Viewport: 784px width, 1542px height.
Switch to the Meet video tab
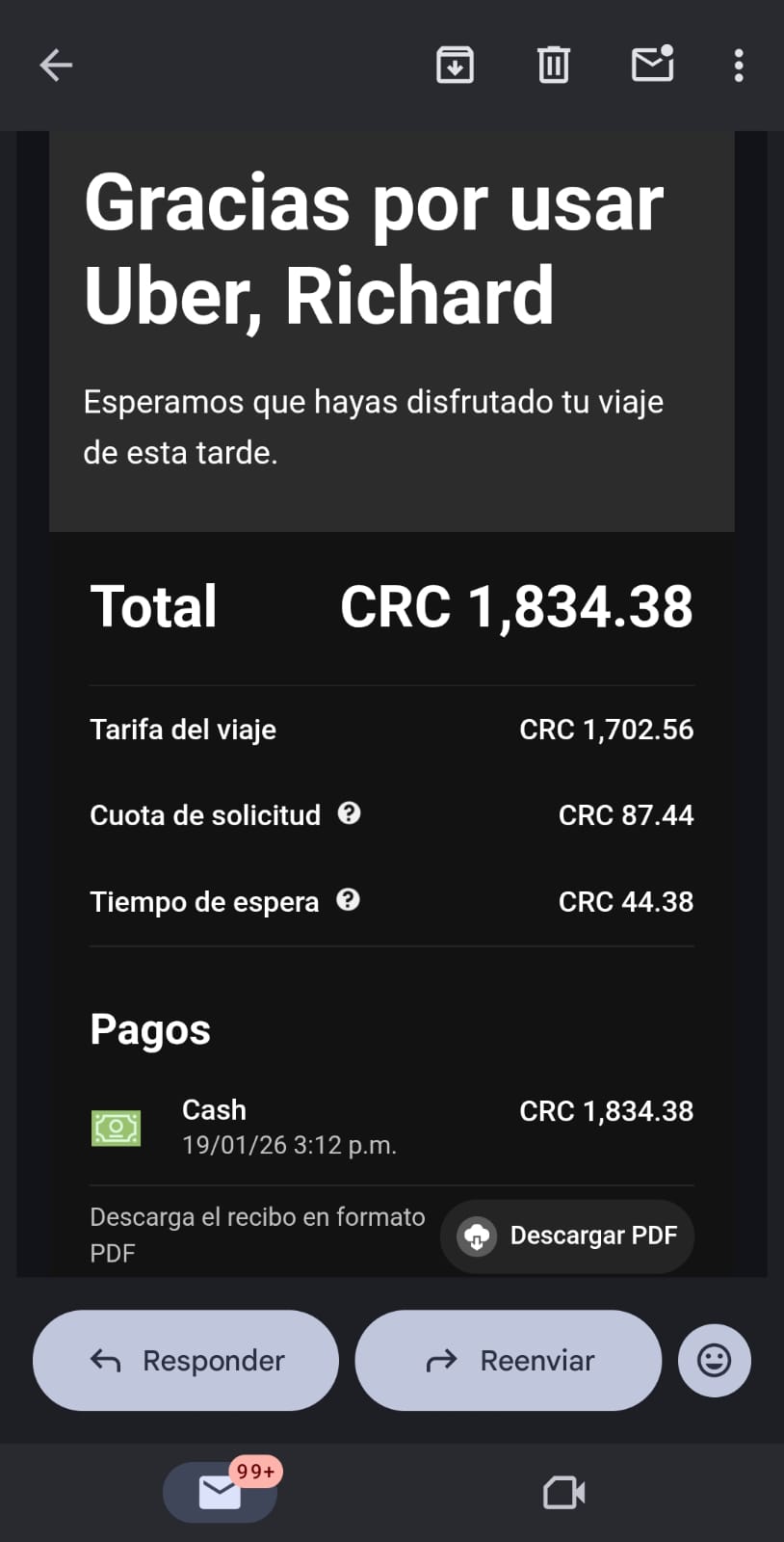[563, 1493]
